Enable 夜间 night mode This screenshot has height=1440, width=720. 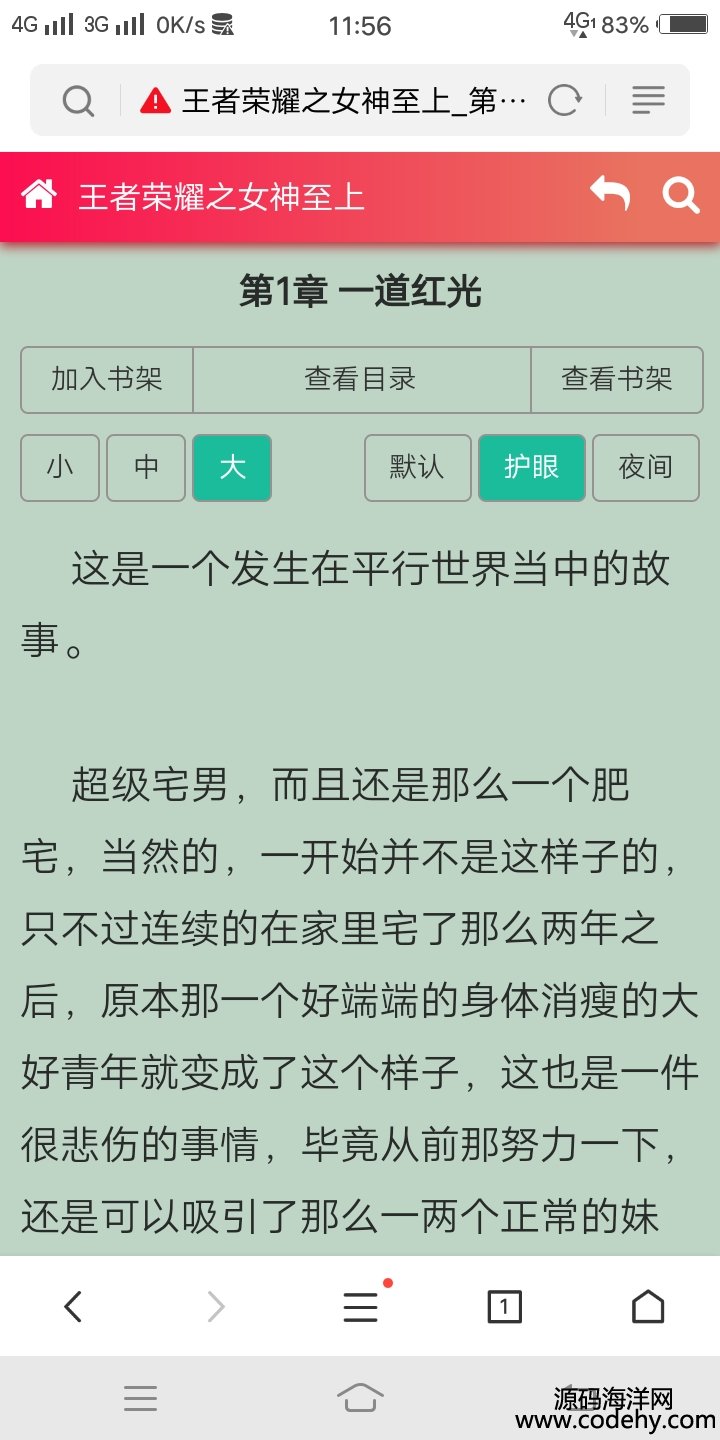(645, 467)
